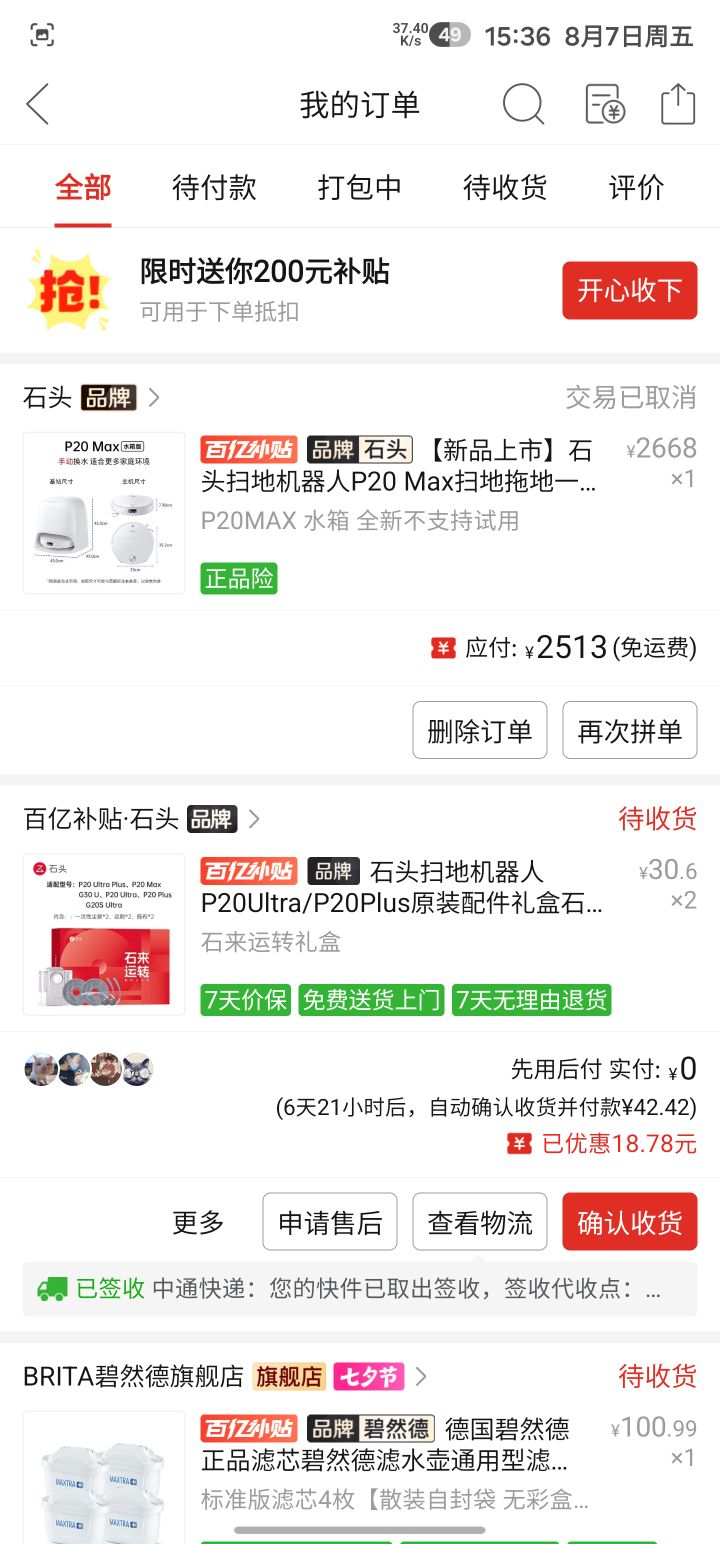Tap the share icon in the top bar

coord(678,104)
